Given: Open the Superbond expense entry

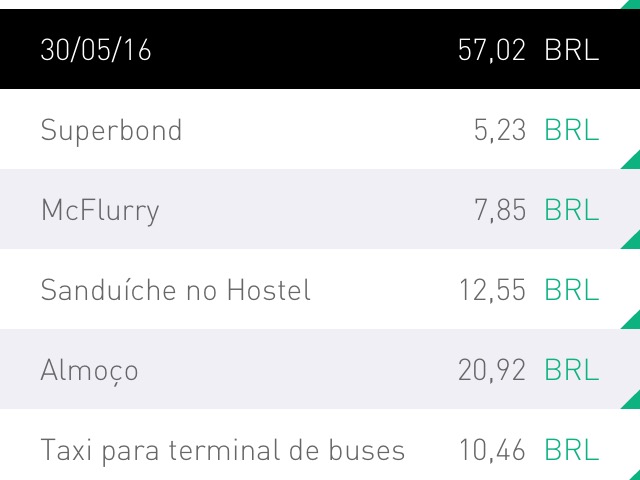Looking at the screenshot, I should pyautogui.click(x=320, y=130).
